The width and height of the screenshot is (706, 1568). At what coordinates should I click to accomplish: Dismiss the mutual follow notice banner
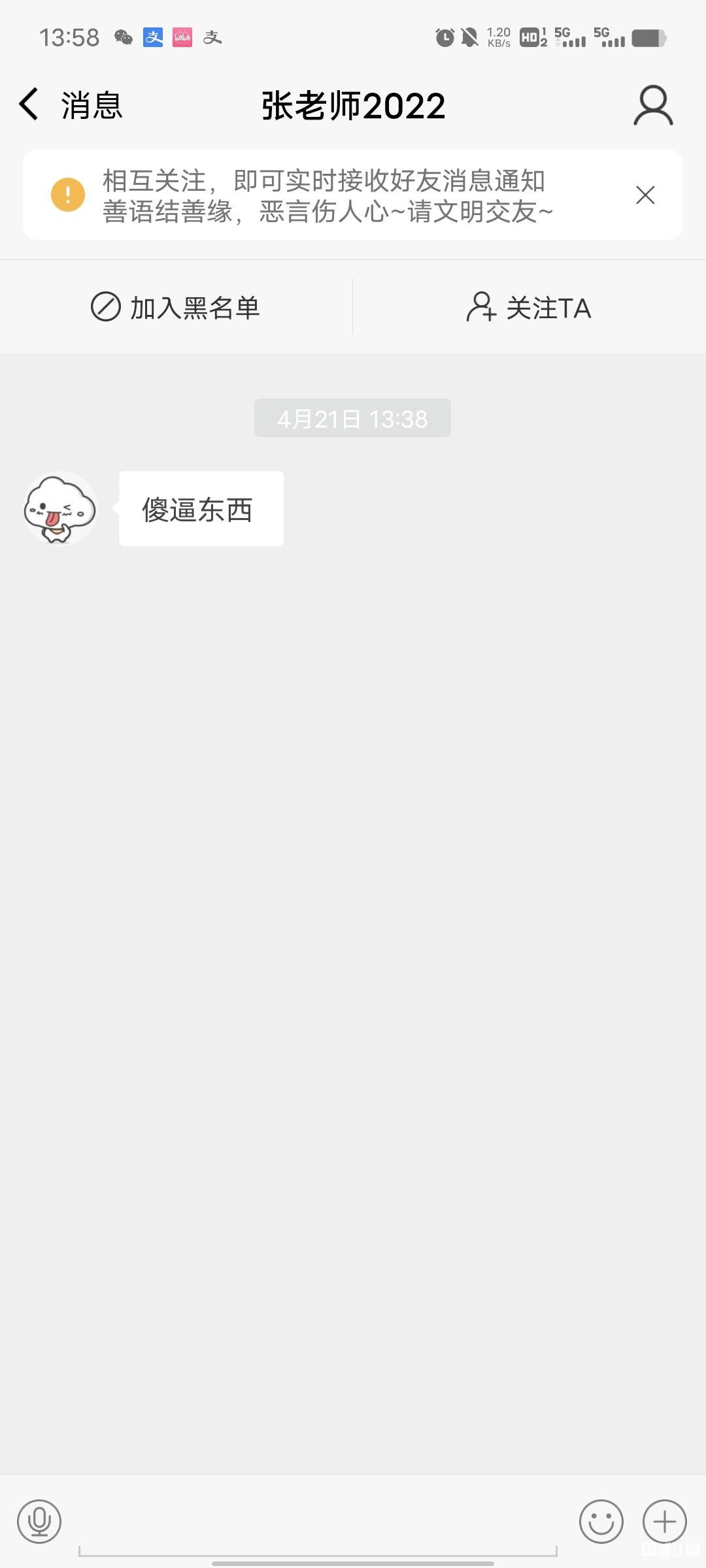(x=645, y=195)
